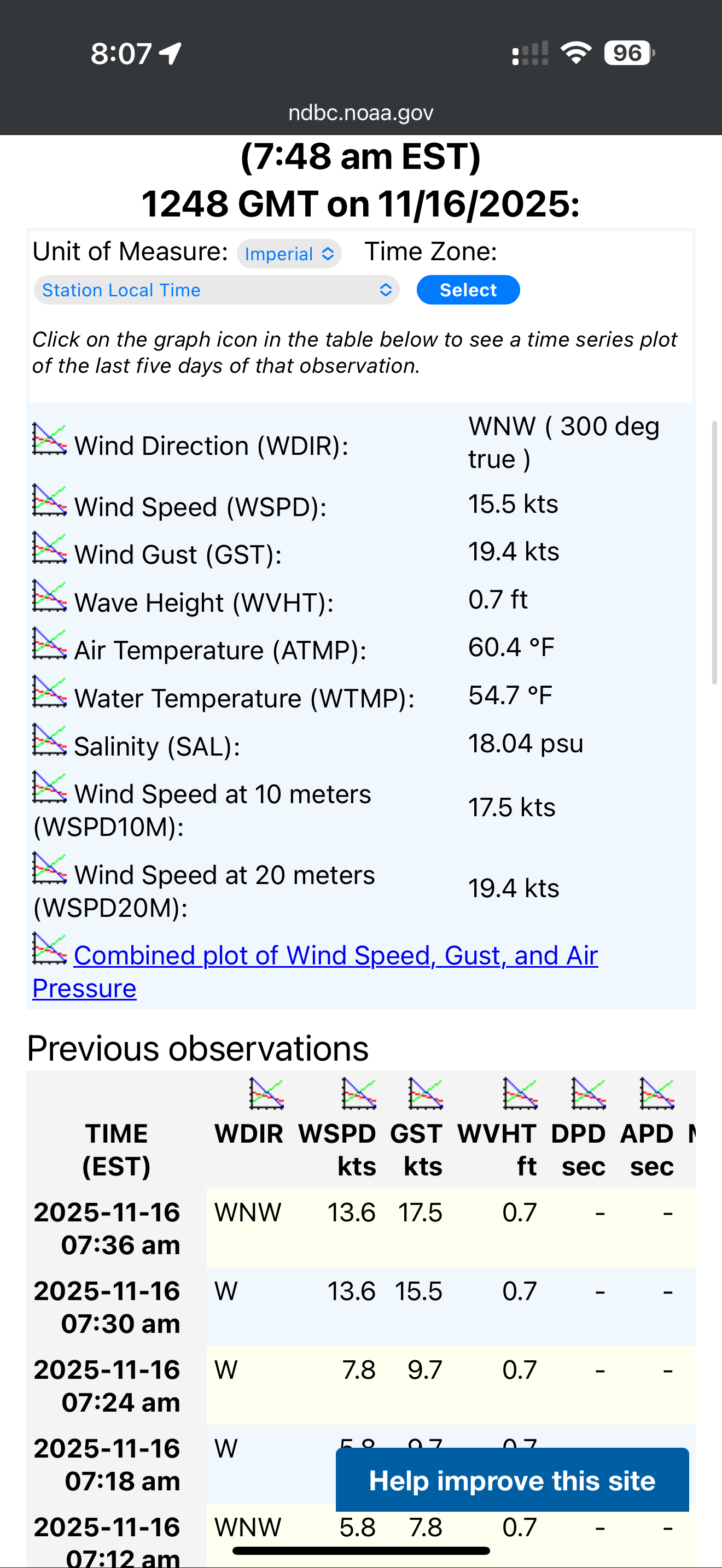
Task: Tap the Select button
Action: 468,290
